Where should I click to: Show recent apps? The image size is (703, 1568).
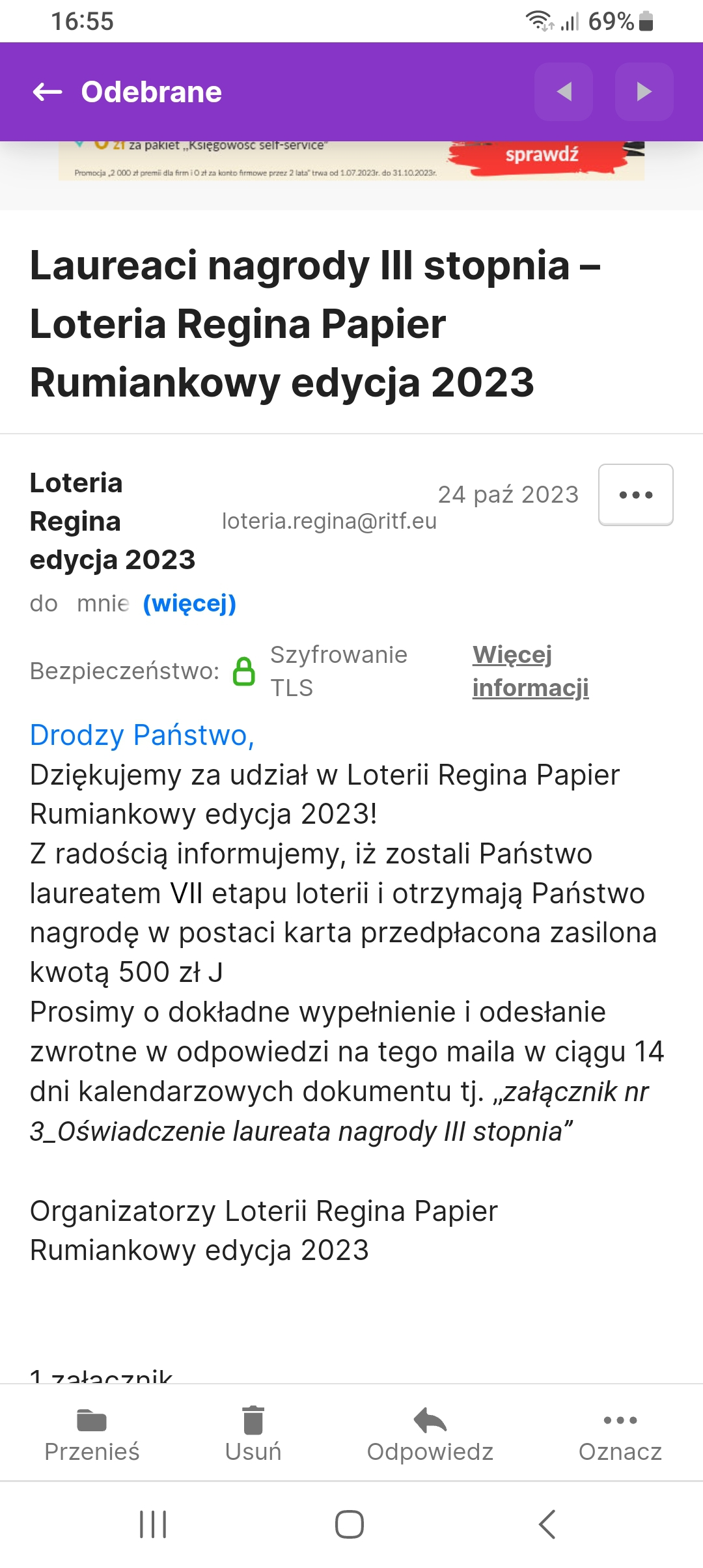coord(154,1524)
